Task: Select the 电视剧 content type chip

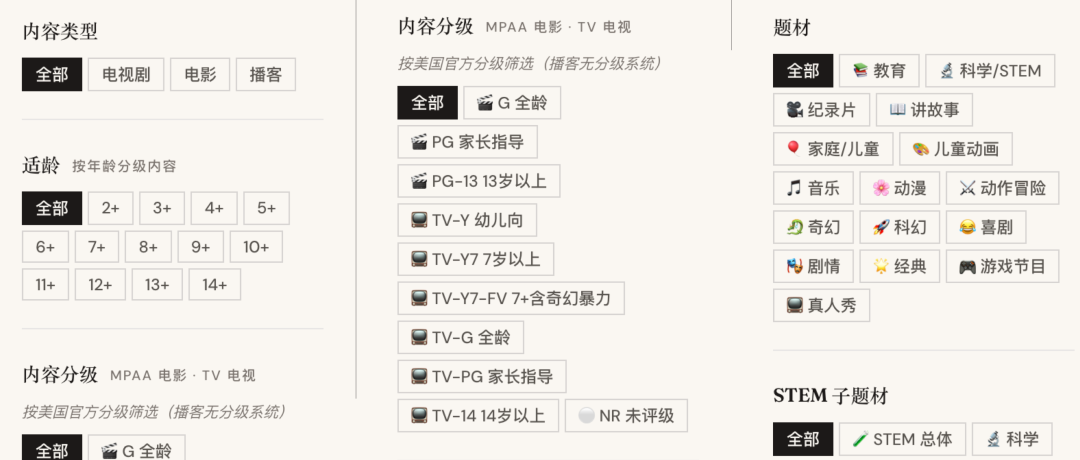Action: point(126,74)
